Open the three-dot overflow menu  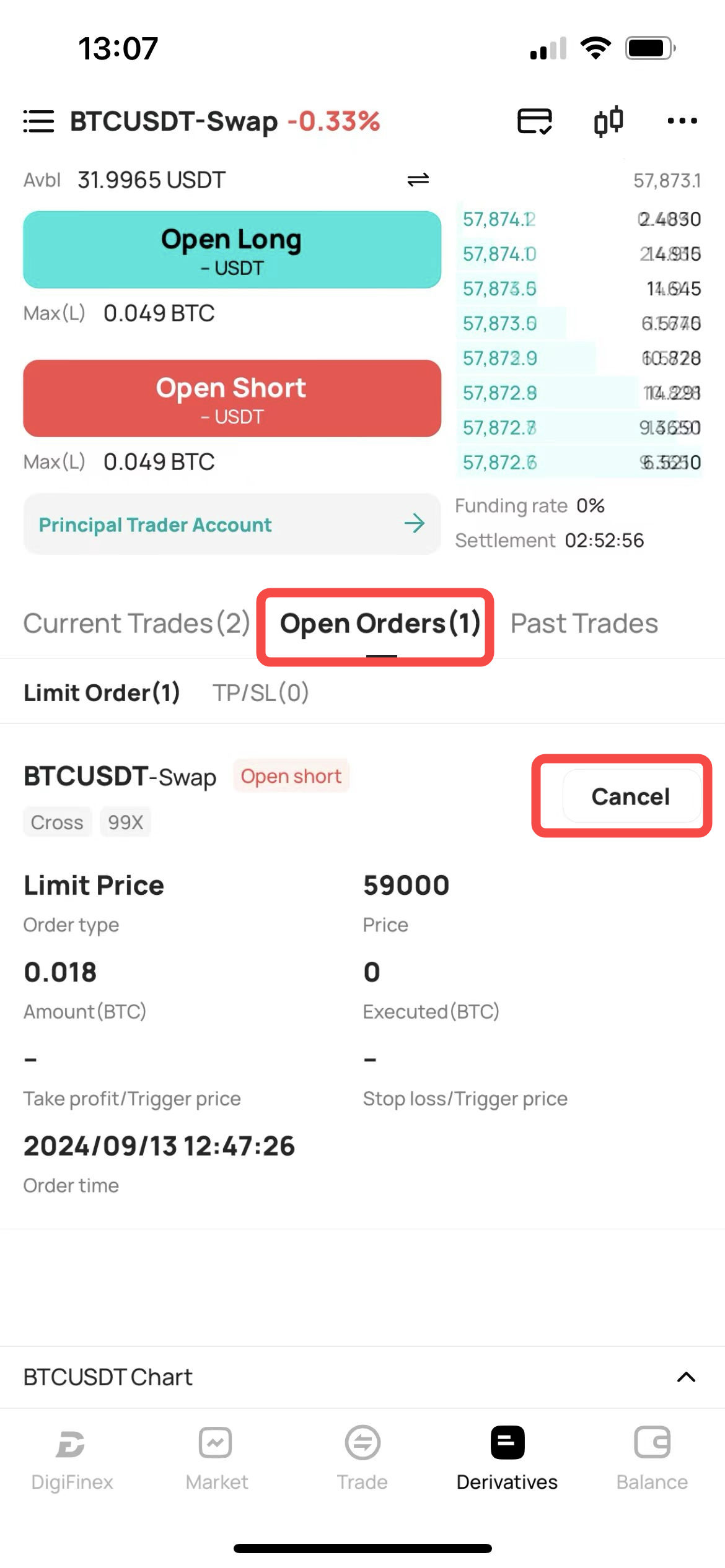coord(682,121)
